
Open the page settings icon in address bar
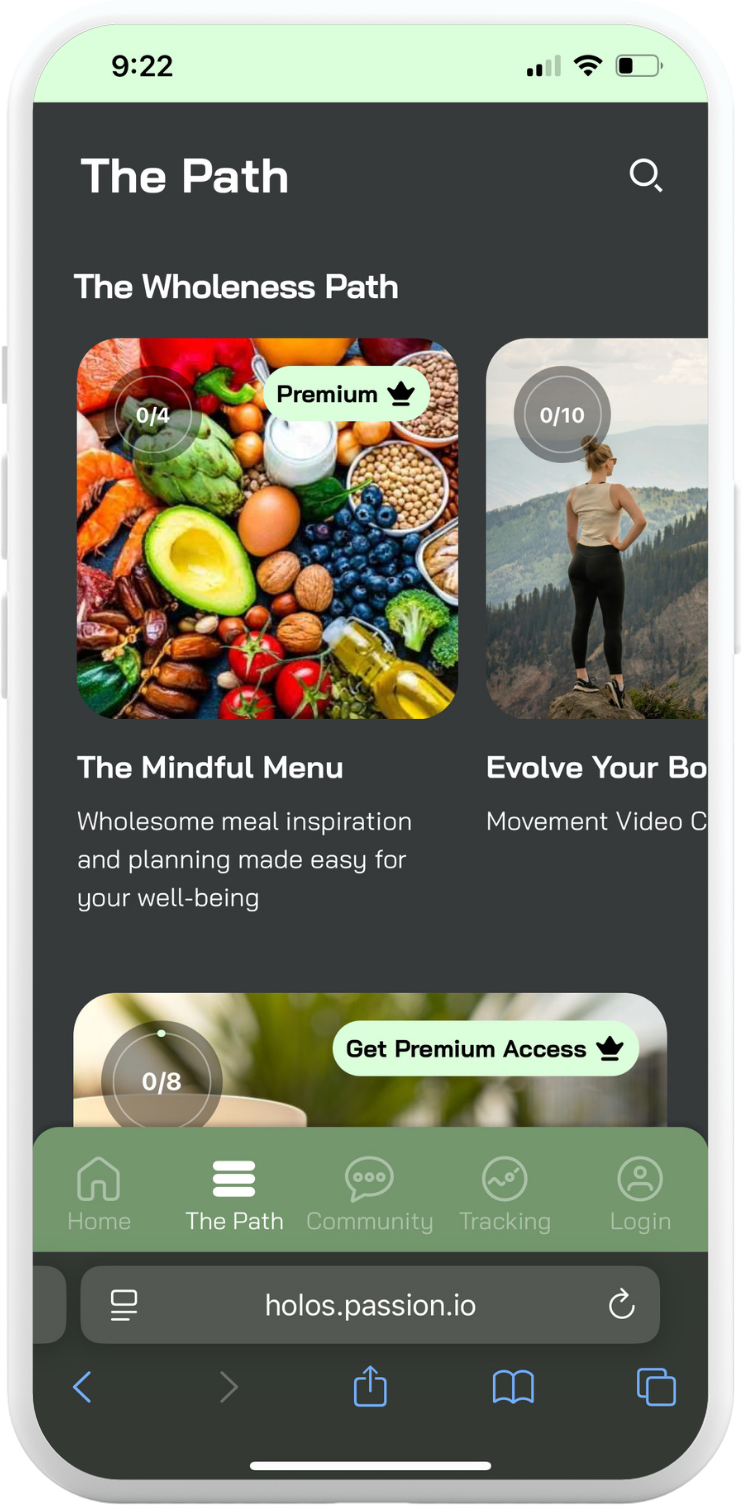pos(124,1305)
